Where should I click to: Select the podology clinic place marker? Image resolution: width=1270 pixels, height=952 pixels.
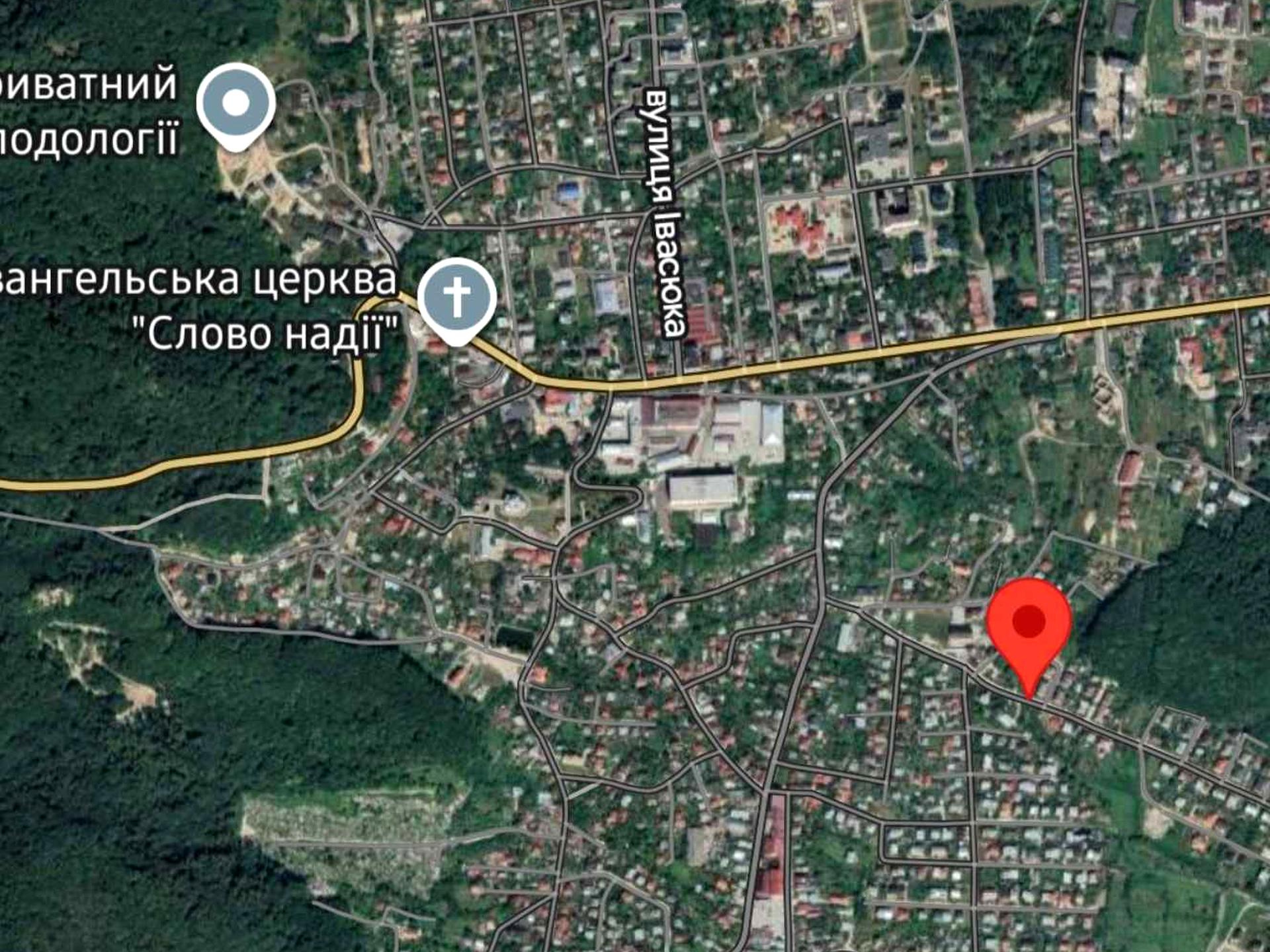click(x=236, y=104)
